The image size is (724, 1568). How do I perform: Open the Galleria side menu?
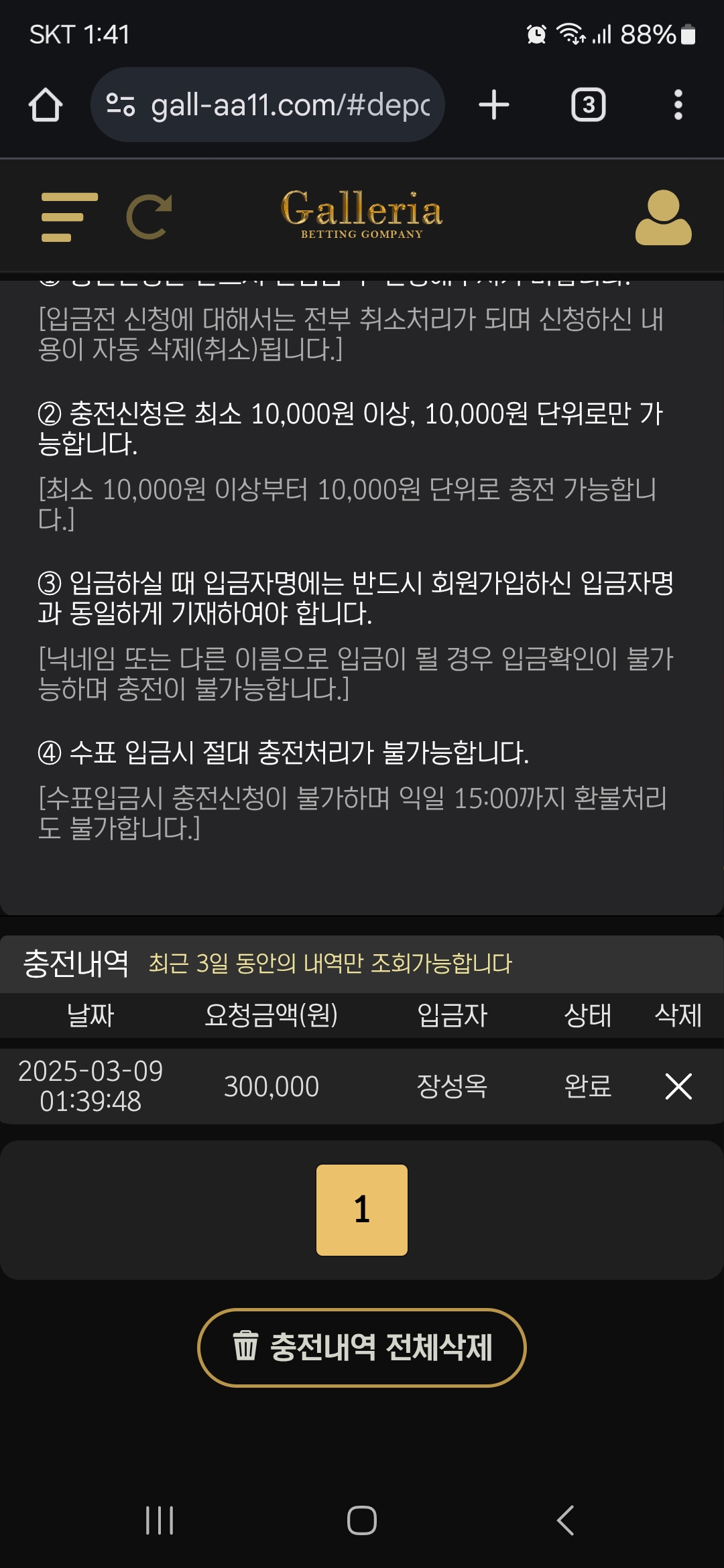(69, 217)
